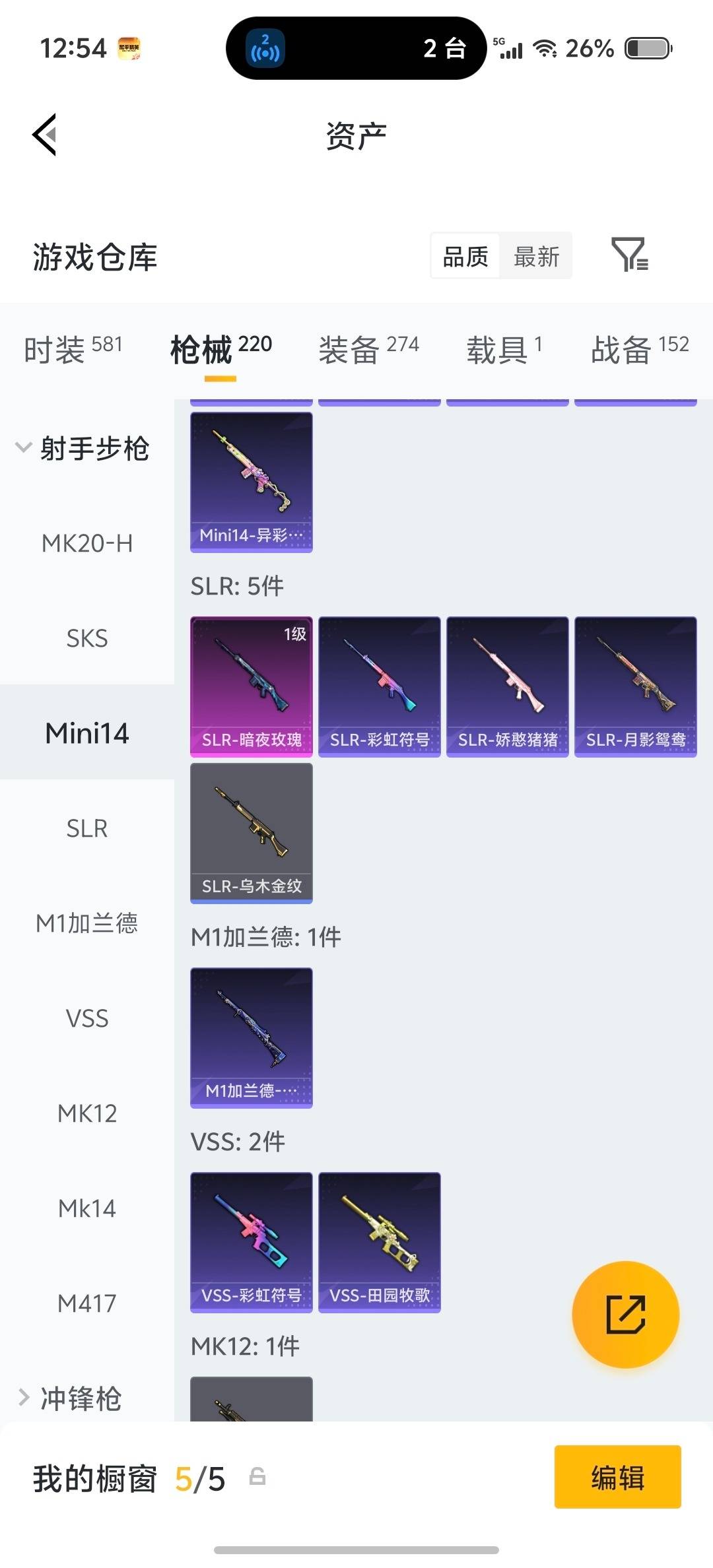Open the SLR-乌木金纹 item

pos(251,833)
